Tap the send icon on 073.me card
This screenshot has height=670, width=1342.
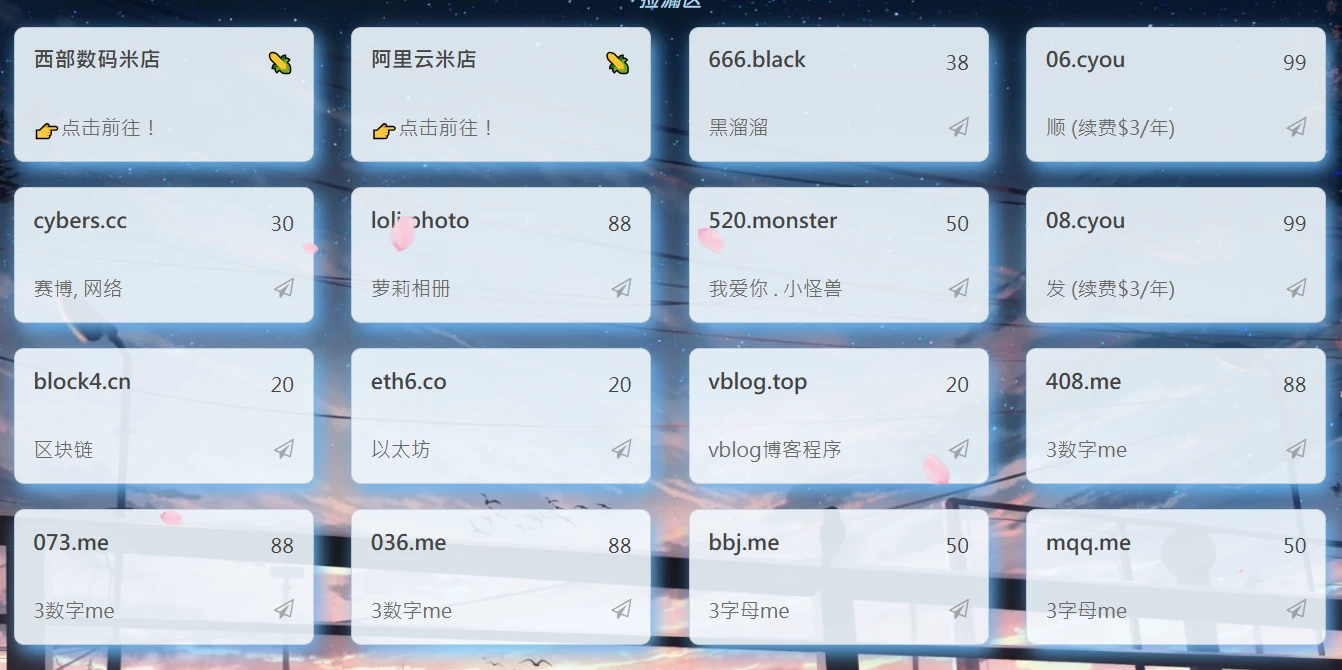(x=284, y=609)
